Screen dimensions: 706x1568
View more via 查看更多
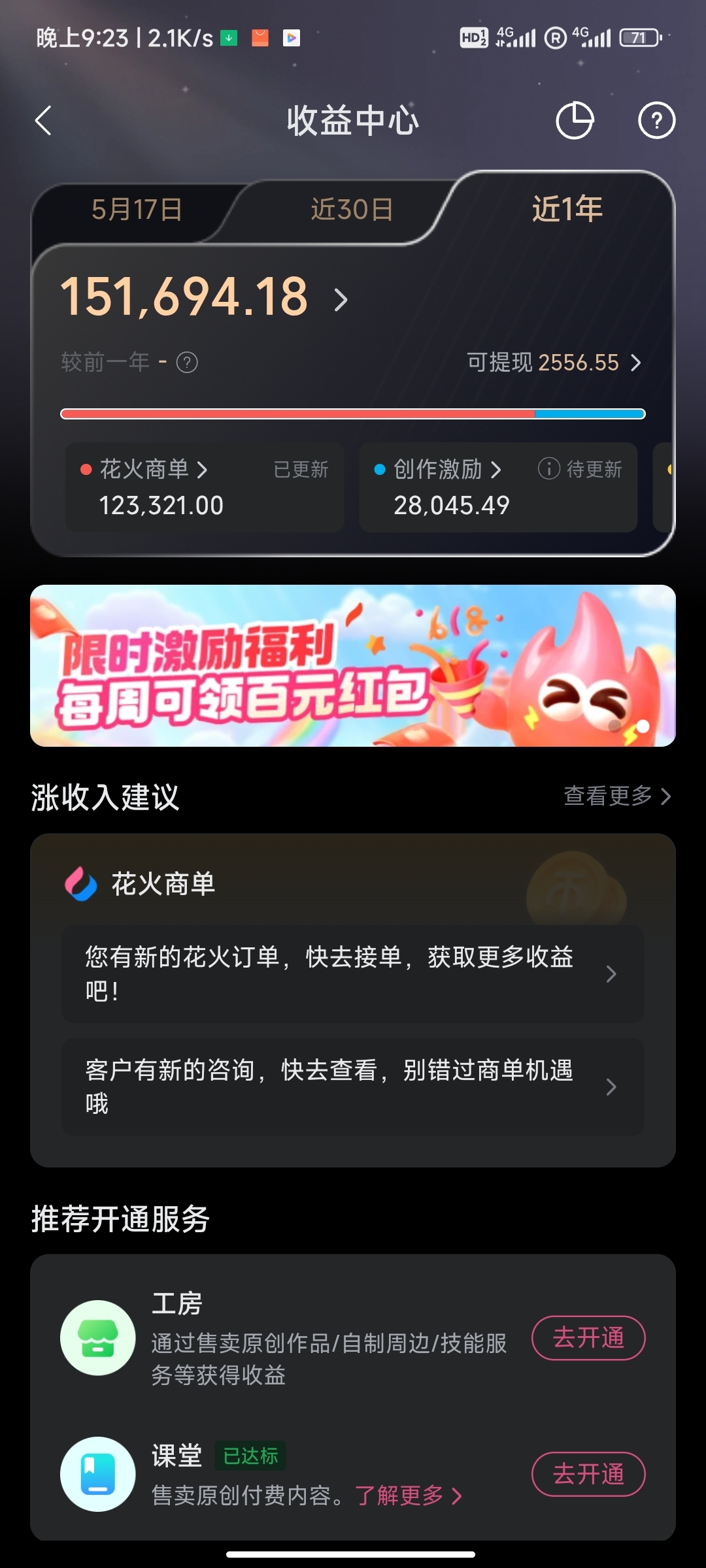click(616, 796)
